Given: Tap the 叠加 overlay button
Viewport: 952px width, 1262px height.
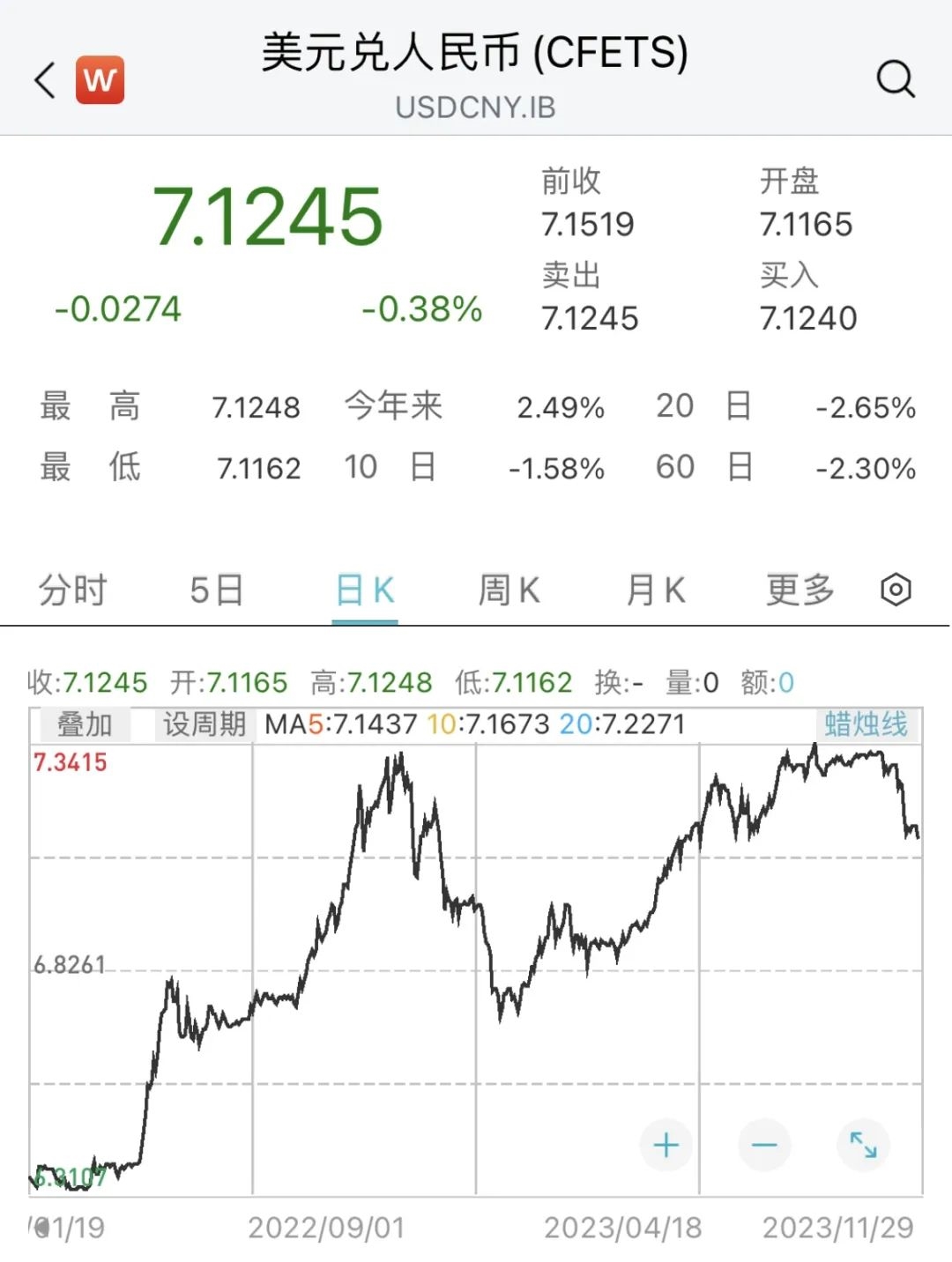Looking at the screenshot, I should pyautogui.click(x=85, y=724).
